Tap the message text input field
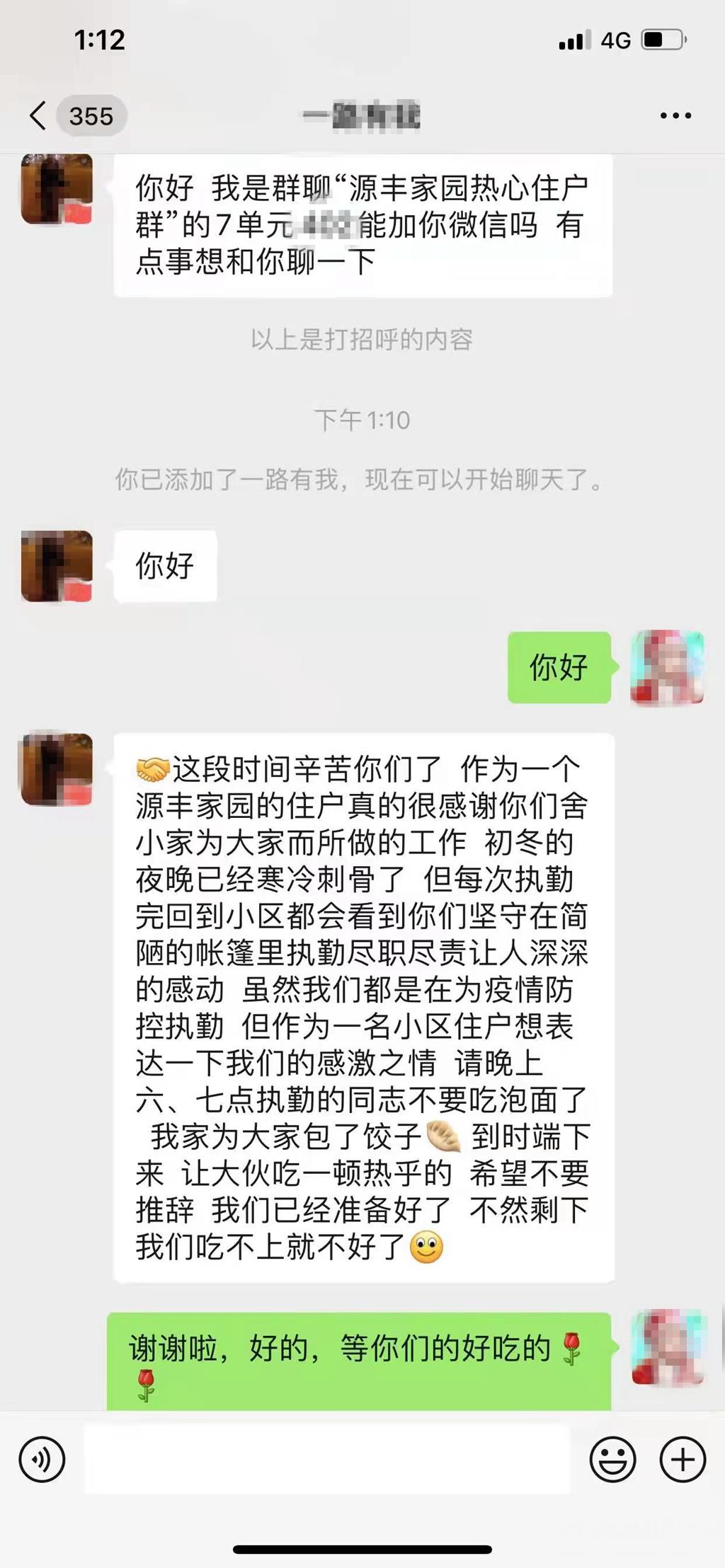Image resolution: width=725 pixels, height=1568 pixels. click(327, 1459)
